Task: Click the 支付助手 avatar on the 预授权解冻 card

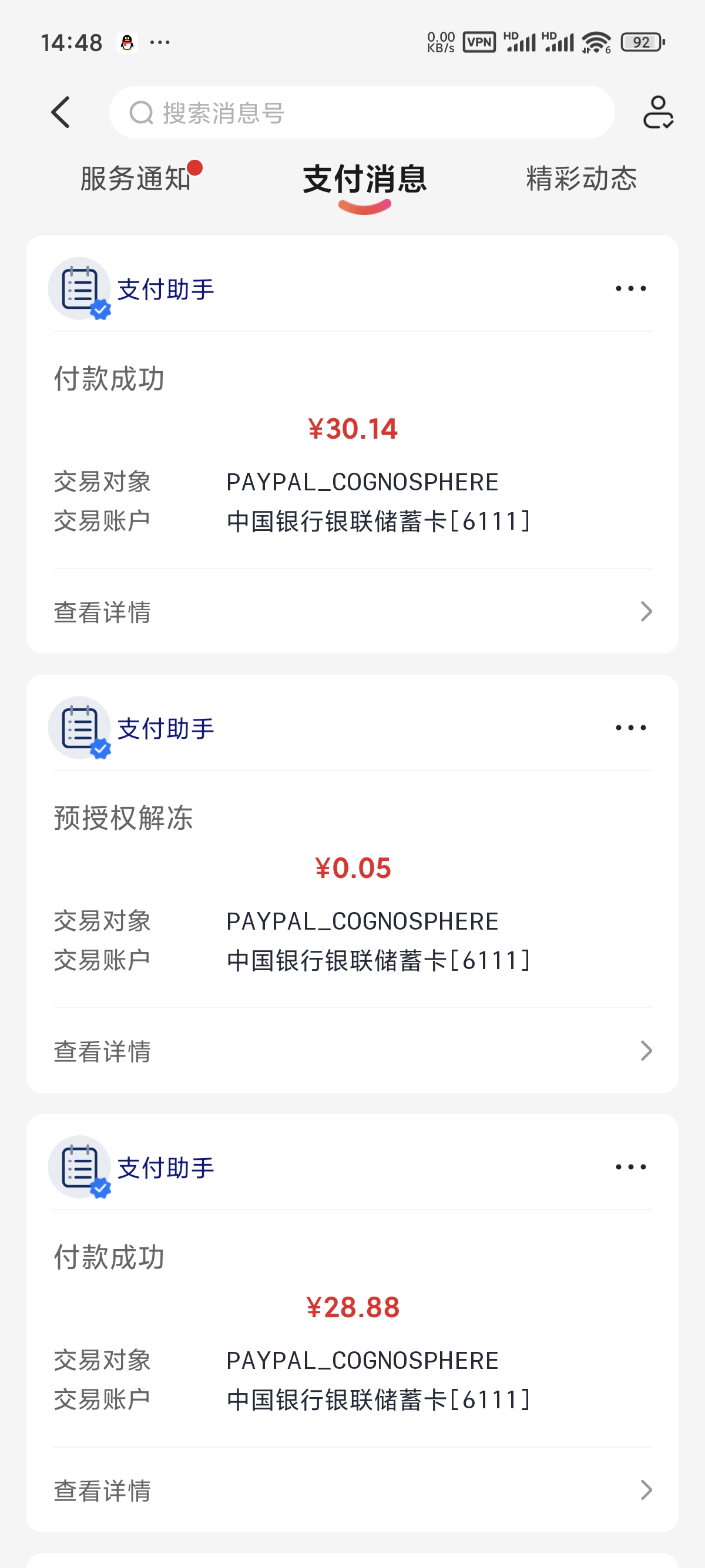Action: 80,728
